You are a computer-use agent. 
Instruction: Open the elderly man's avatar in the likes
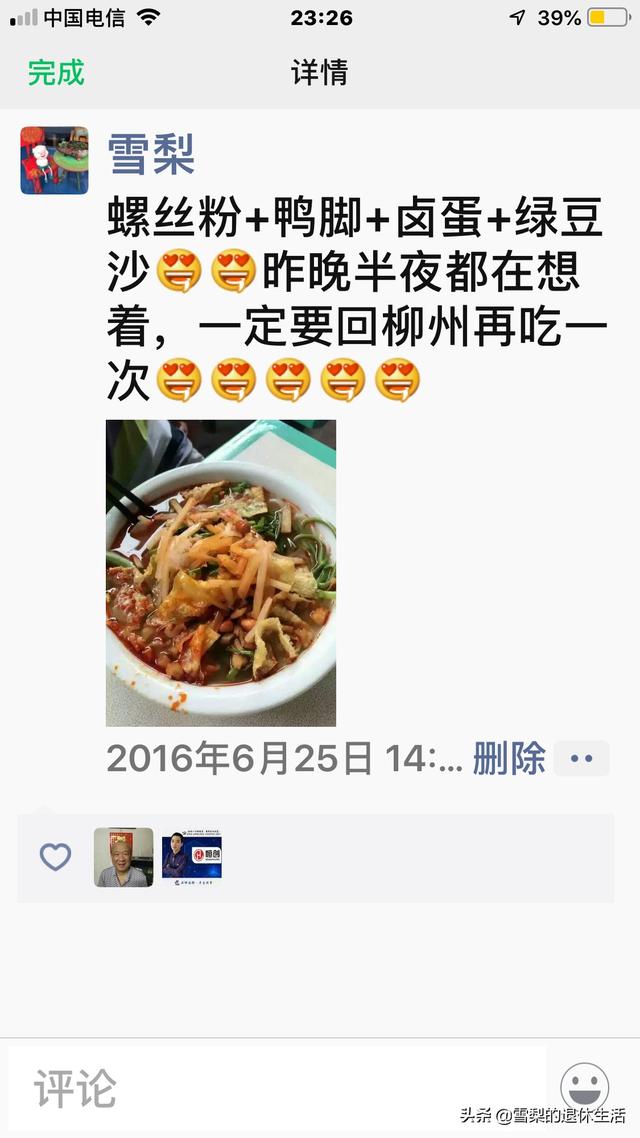pyautogui.click(x=124, y=857)
